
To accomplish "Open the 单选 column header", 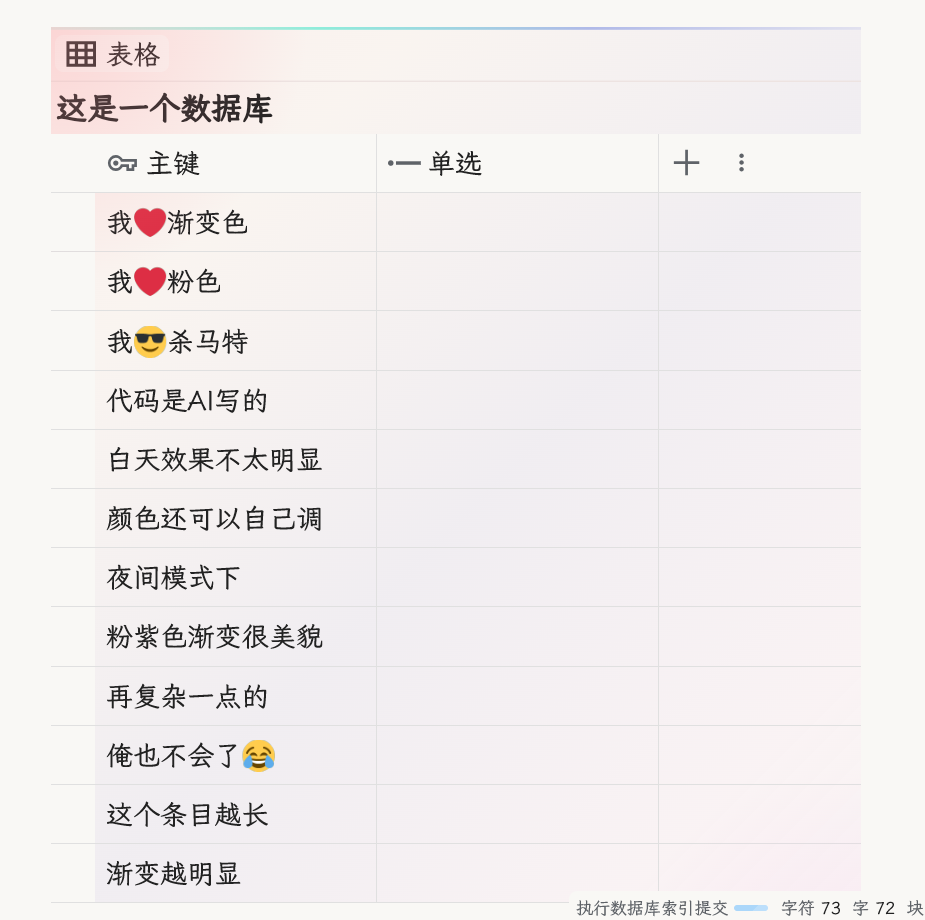I will pos(455,164).
